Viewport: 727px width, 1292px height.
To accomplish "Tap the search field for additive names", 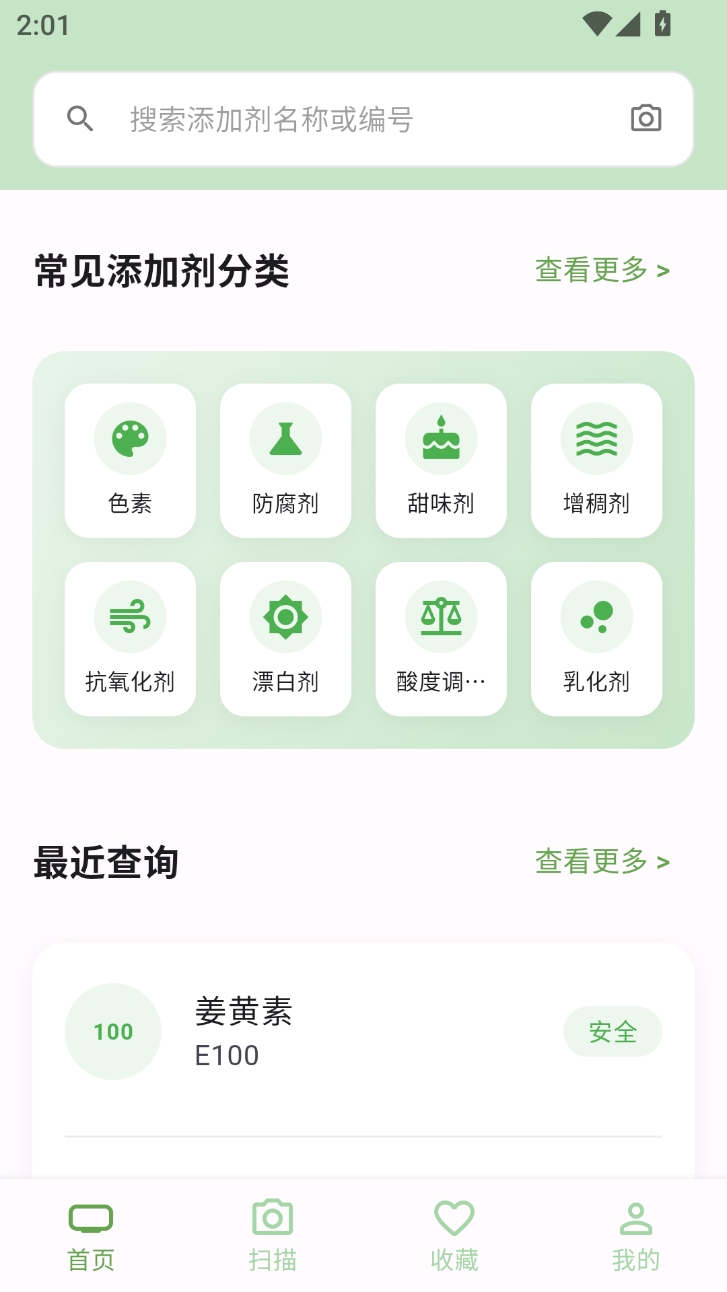I will [340, 120].
